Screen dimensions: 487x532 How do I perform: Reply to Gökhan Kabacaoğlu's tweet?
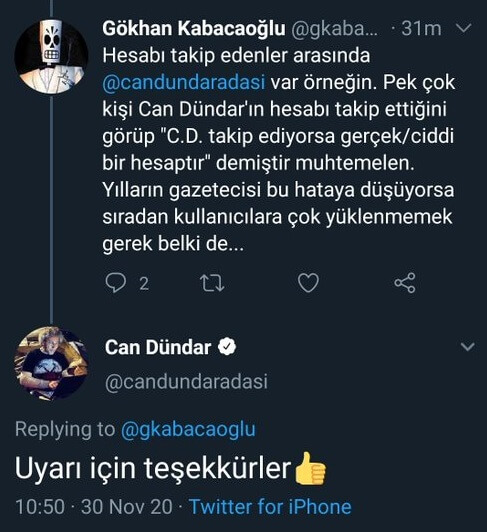(x=115, y=283)
